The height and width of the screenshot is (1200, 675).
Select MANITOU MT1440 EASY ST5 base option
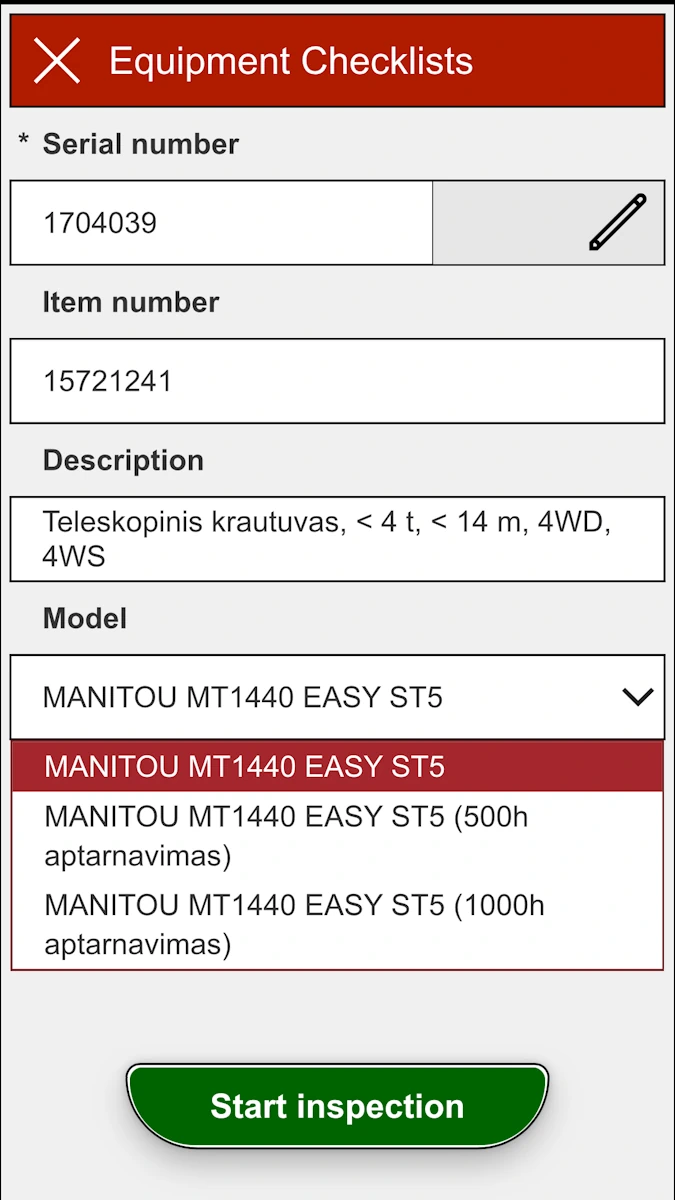(337, 767)
